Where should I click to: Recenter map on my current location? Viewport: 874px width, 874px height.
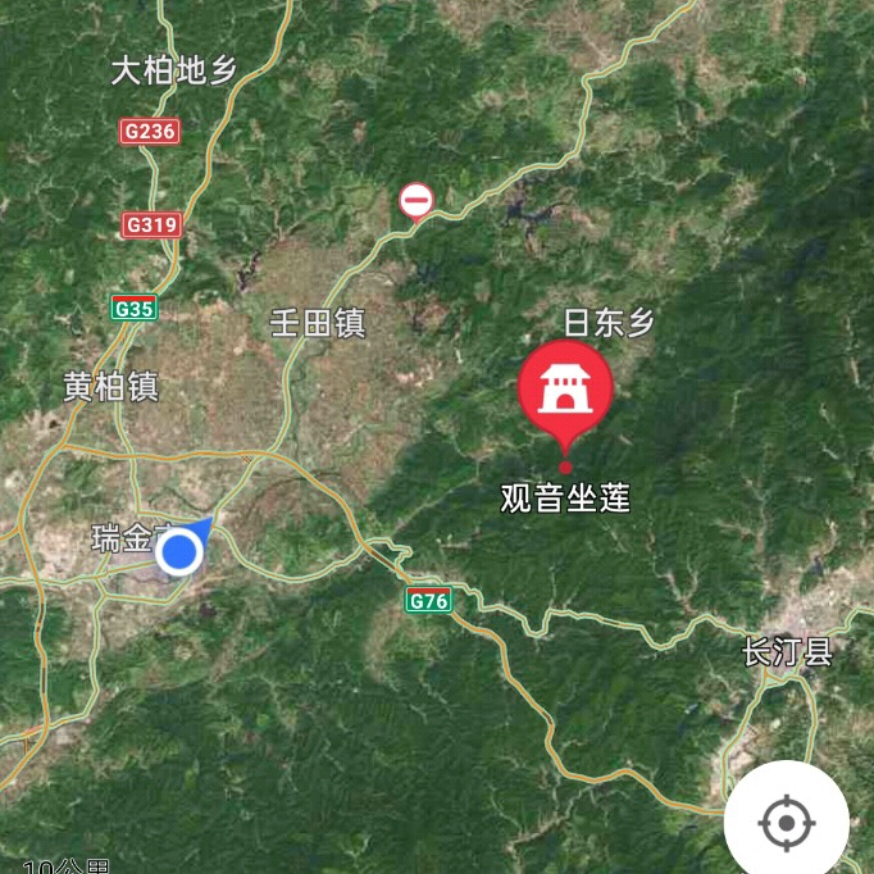pos(786,822)
